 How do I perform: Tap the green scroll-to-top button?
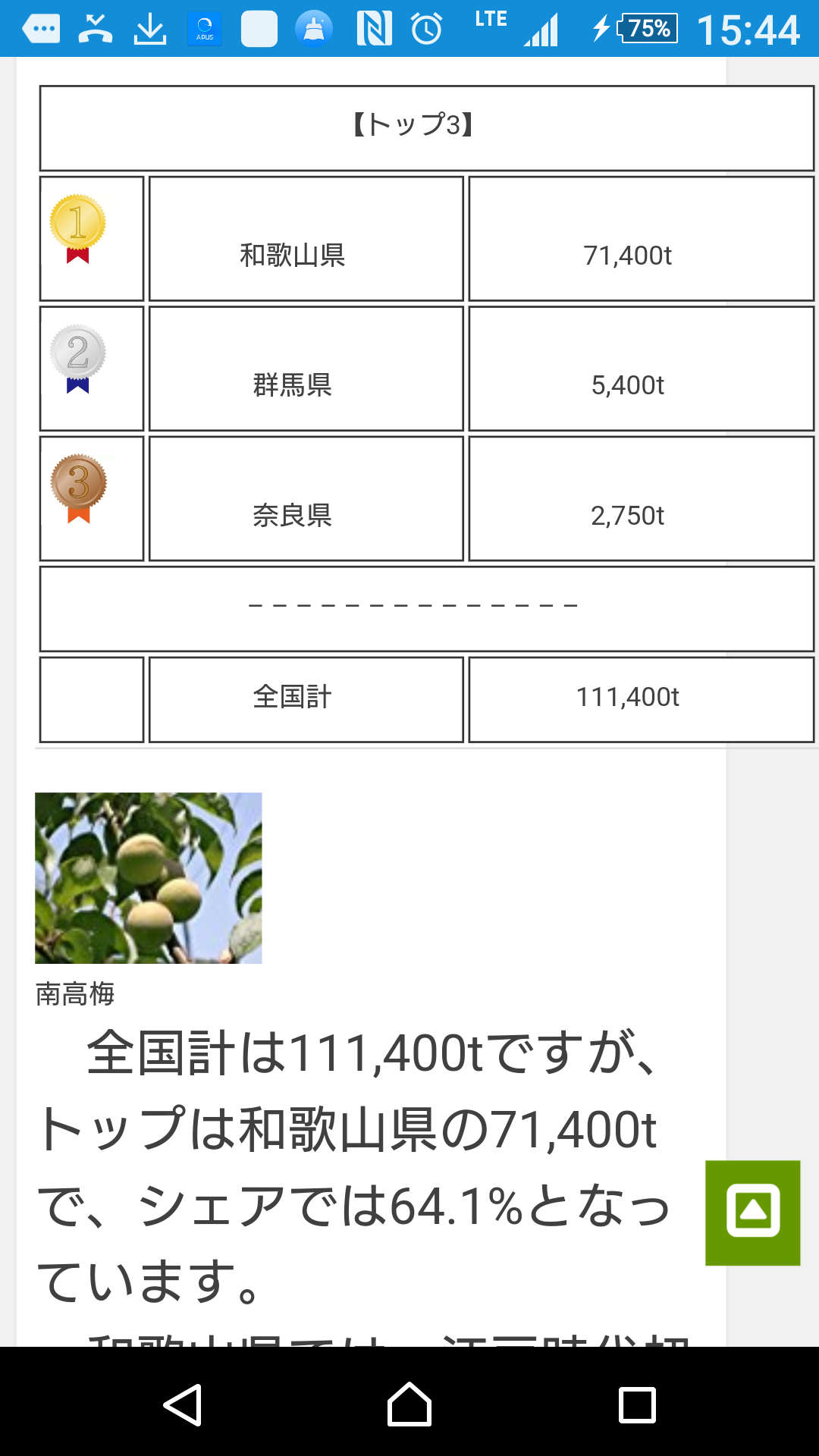click(x=752, y=1212)
